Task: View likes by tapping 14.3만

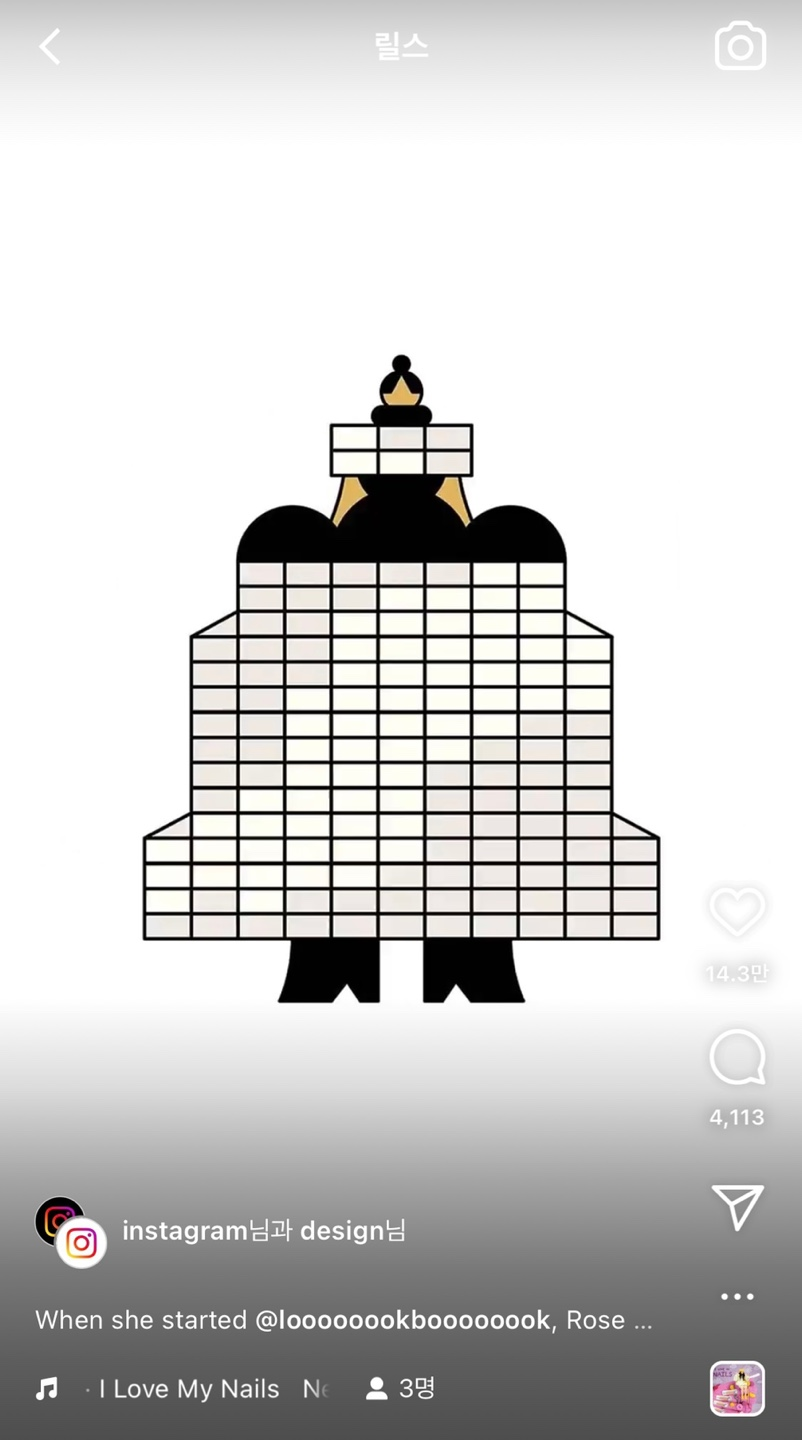Action: click(x=737, y=974)
